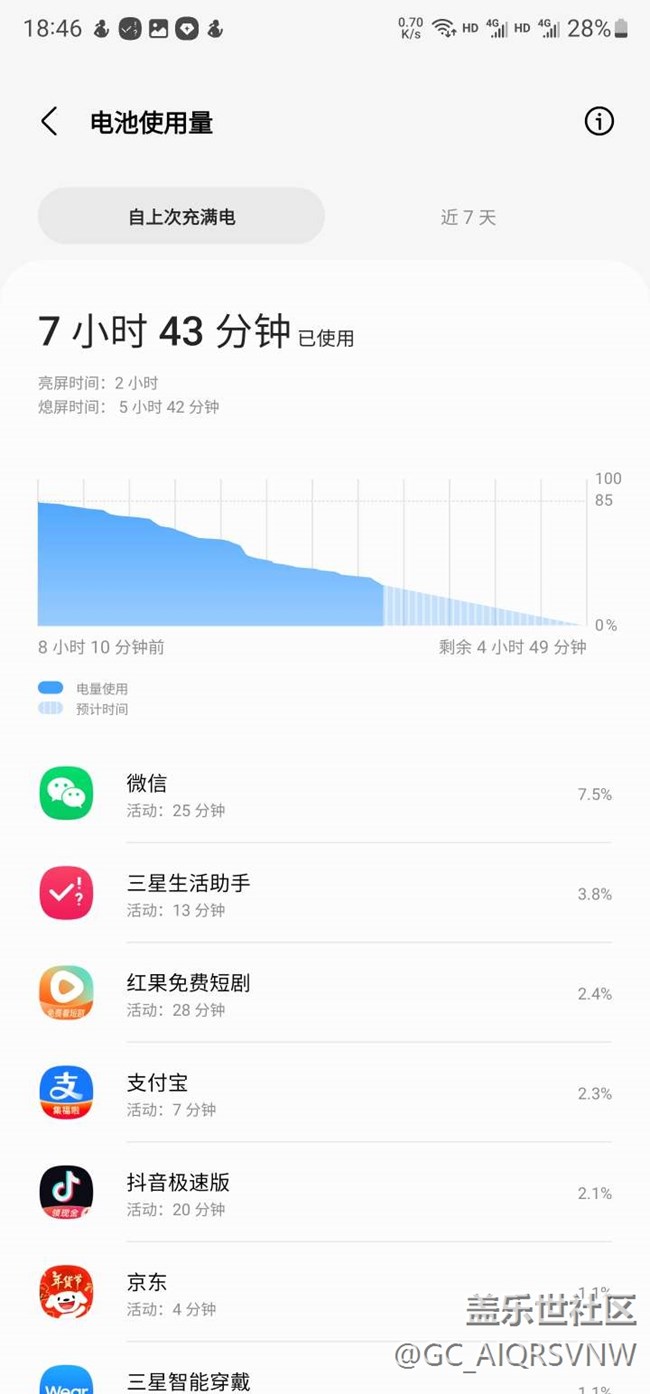View 红果免费短剧 battery usage details

pyautogui.click(x=325, y=994)
